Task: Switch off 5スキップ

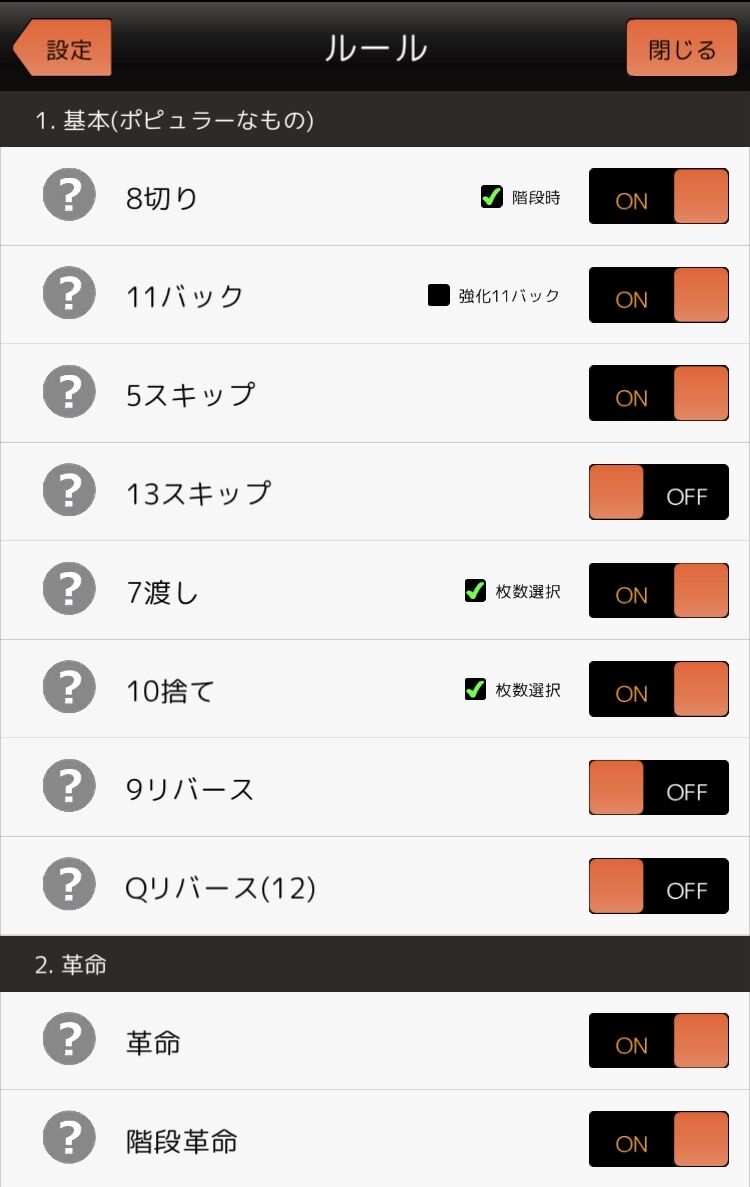Action: pyautogui.click(x=658, y=393)
